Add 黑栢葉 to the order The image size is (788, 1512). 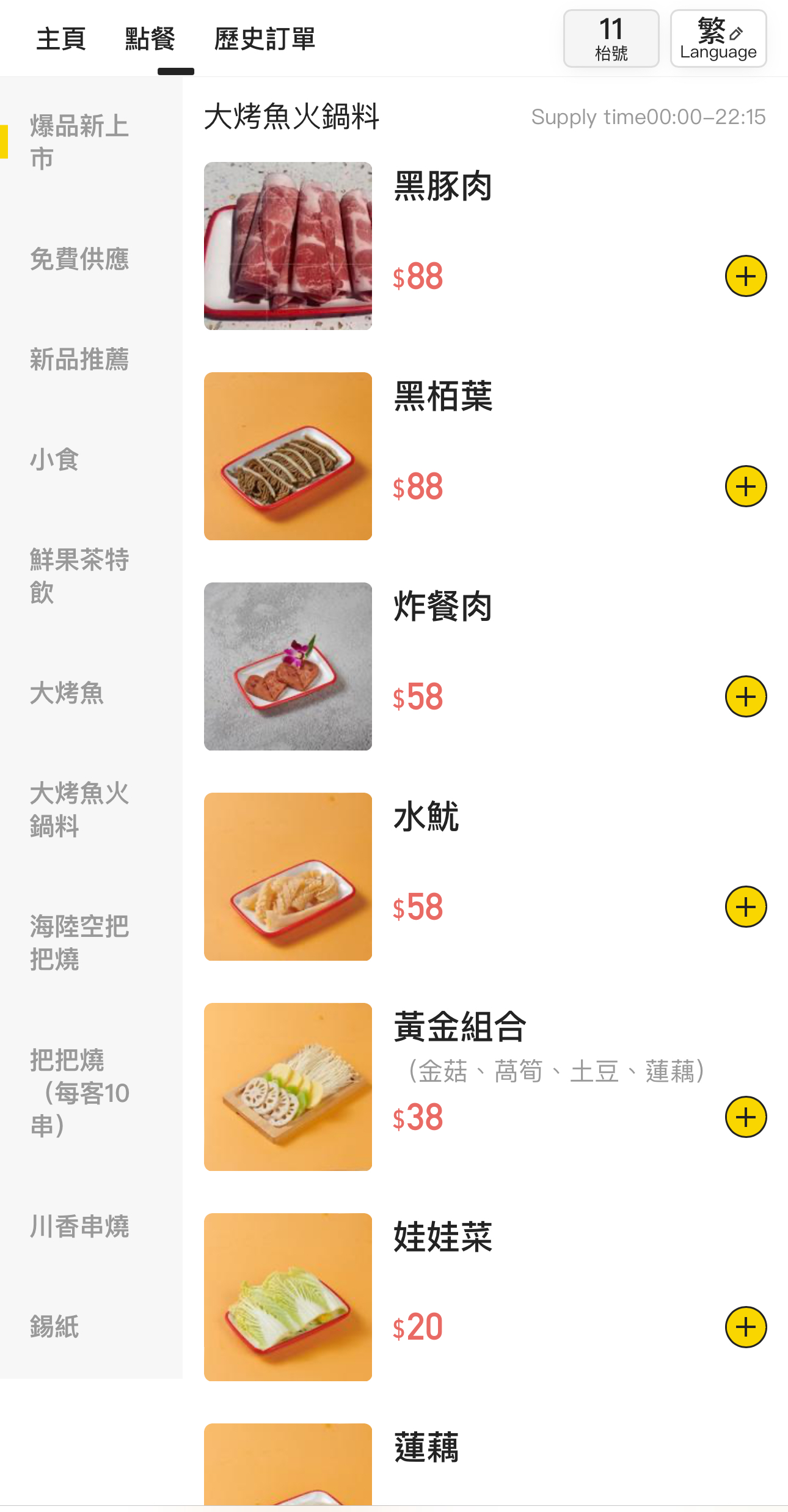coord(746,486)
